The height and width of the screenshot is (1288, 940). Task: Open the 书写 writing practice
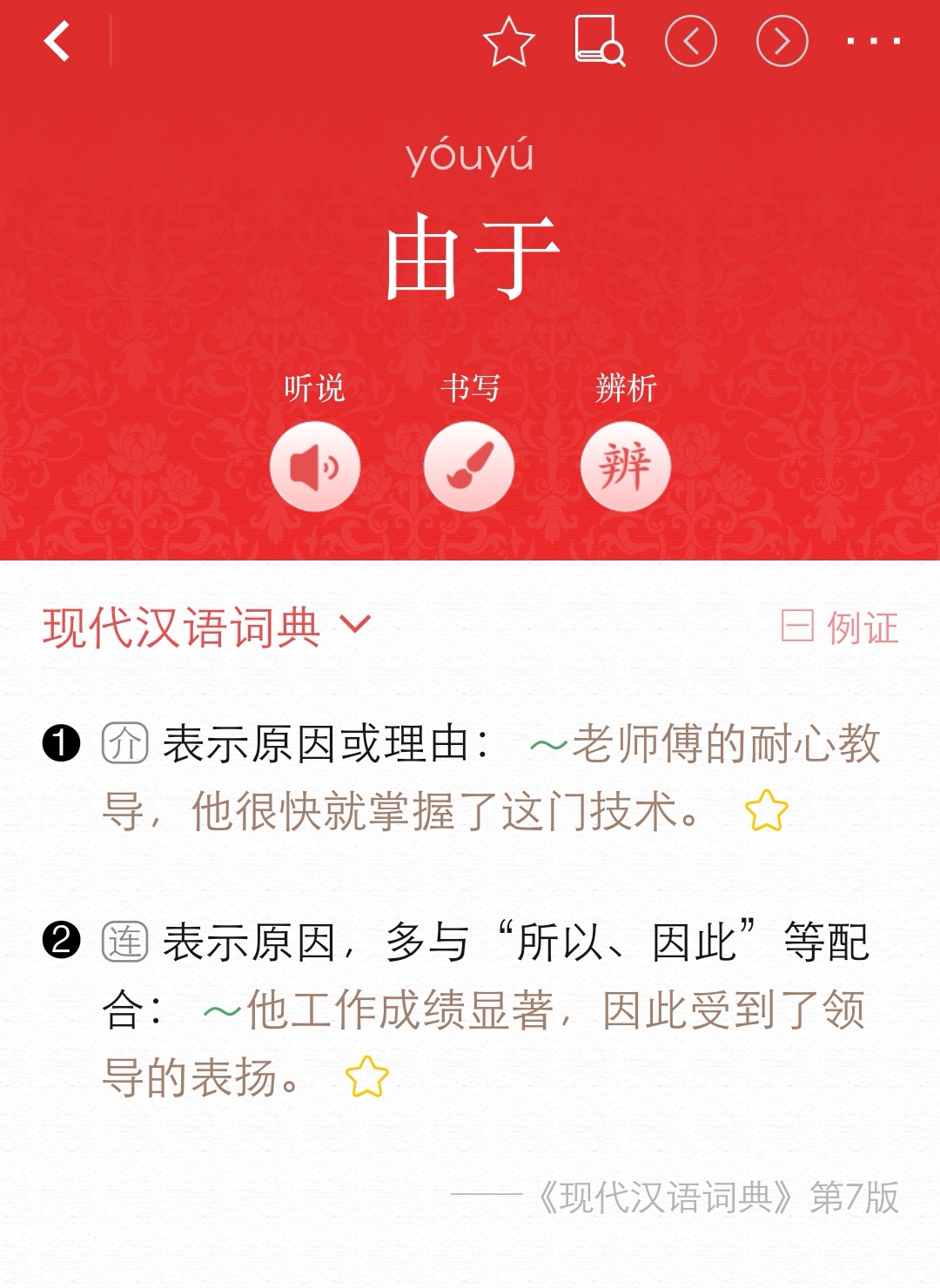[469, 466]
